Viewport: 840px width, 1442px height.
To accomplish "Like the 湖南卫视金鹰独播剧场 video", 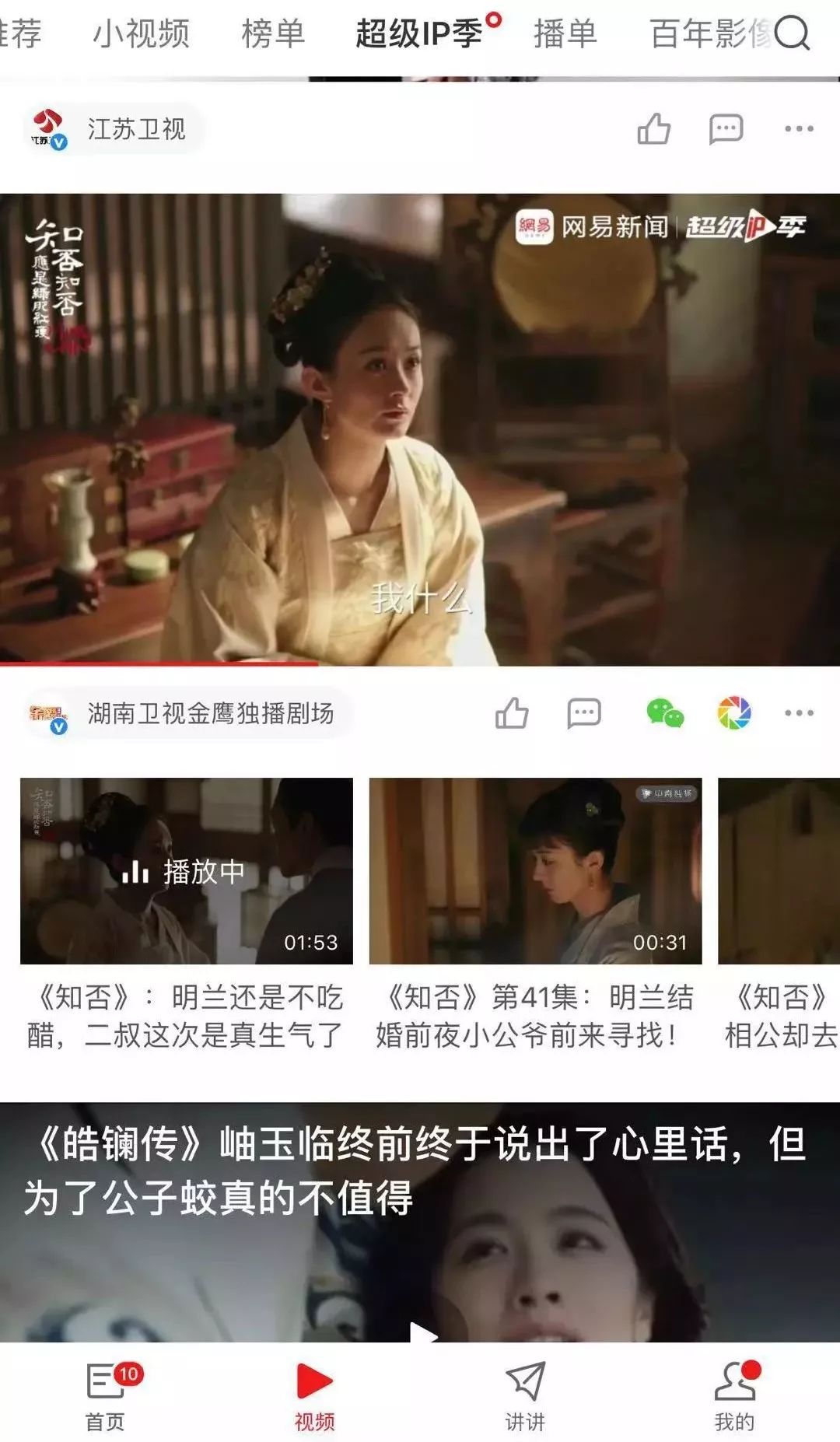I will point(512,712).
